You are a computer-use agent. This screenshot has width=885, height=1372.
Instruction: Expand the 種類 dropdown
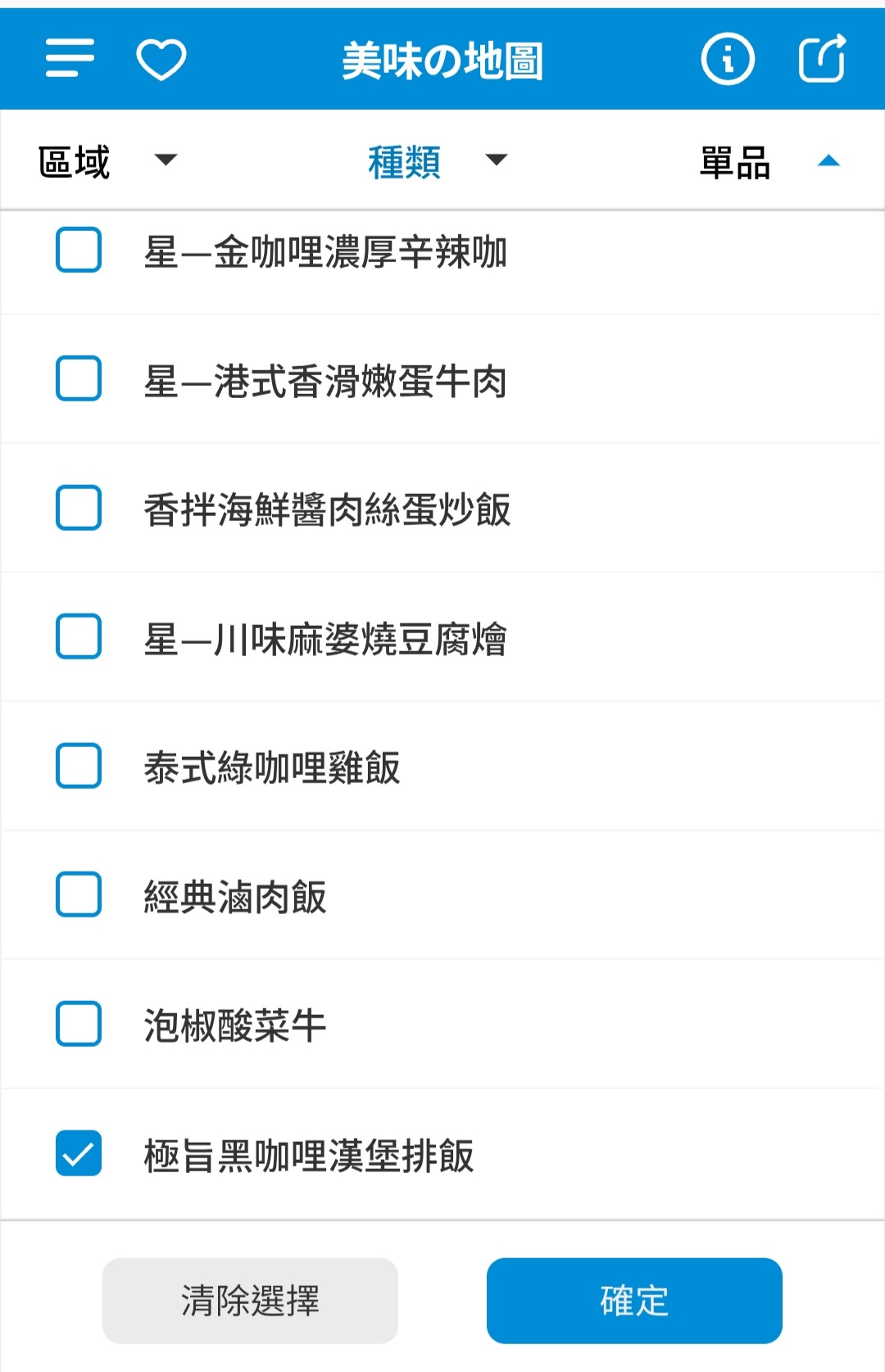point(438,161)
